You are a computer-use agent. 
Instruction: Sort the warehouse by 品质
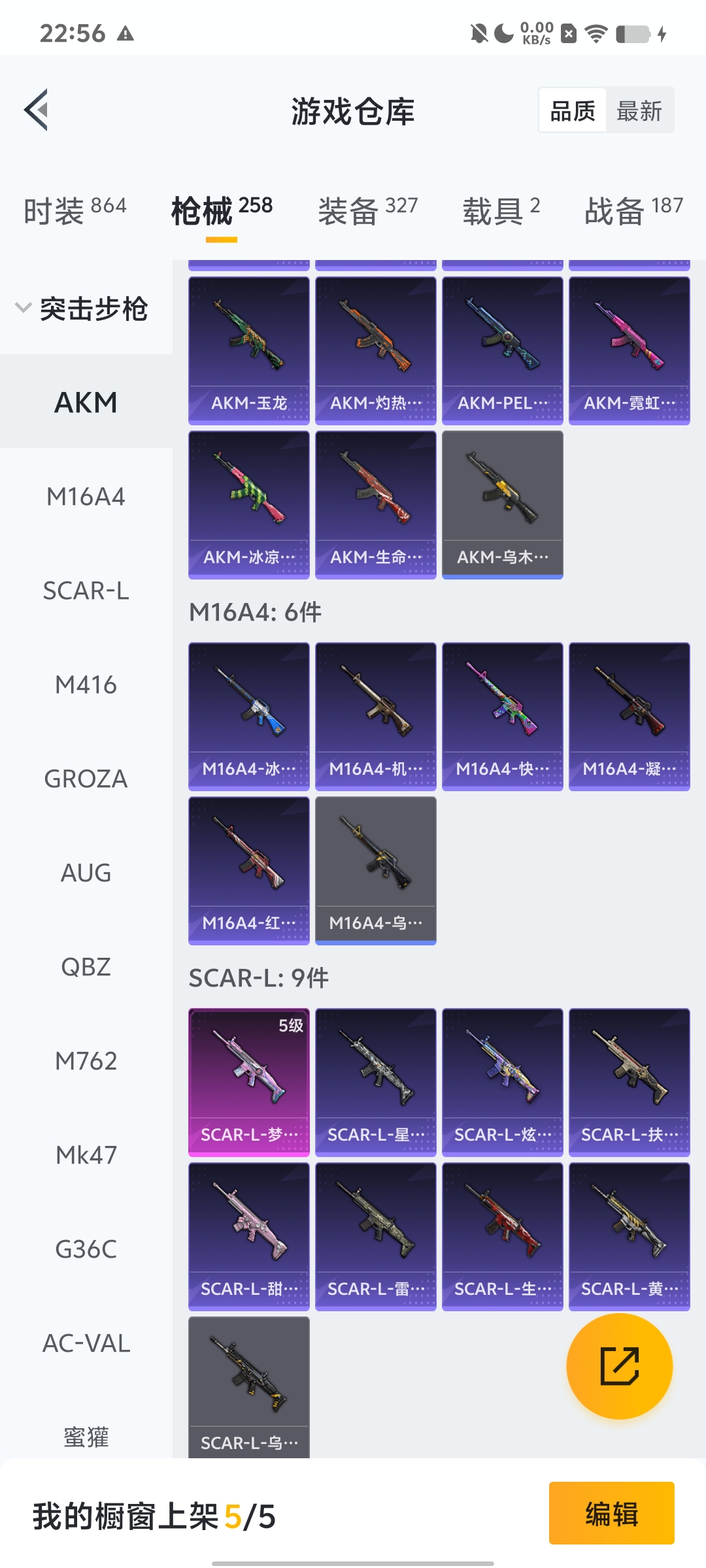(x=573, y=110)
